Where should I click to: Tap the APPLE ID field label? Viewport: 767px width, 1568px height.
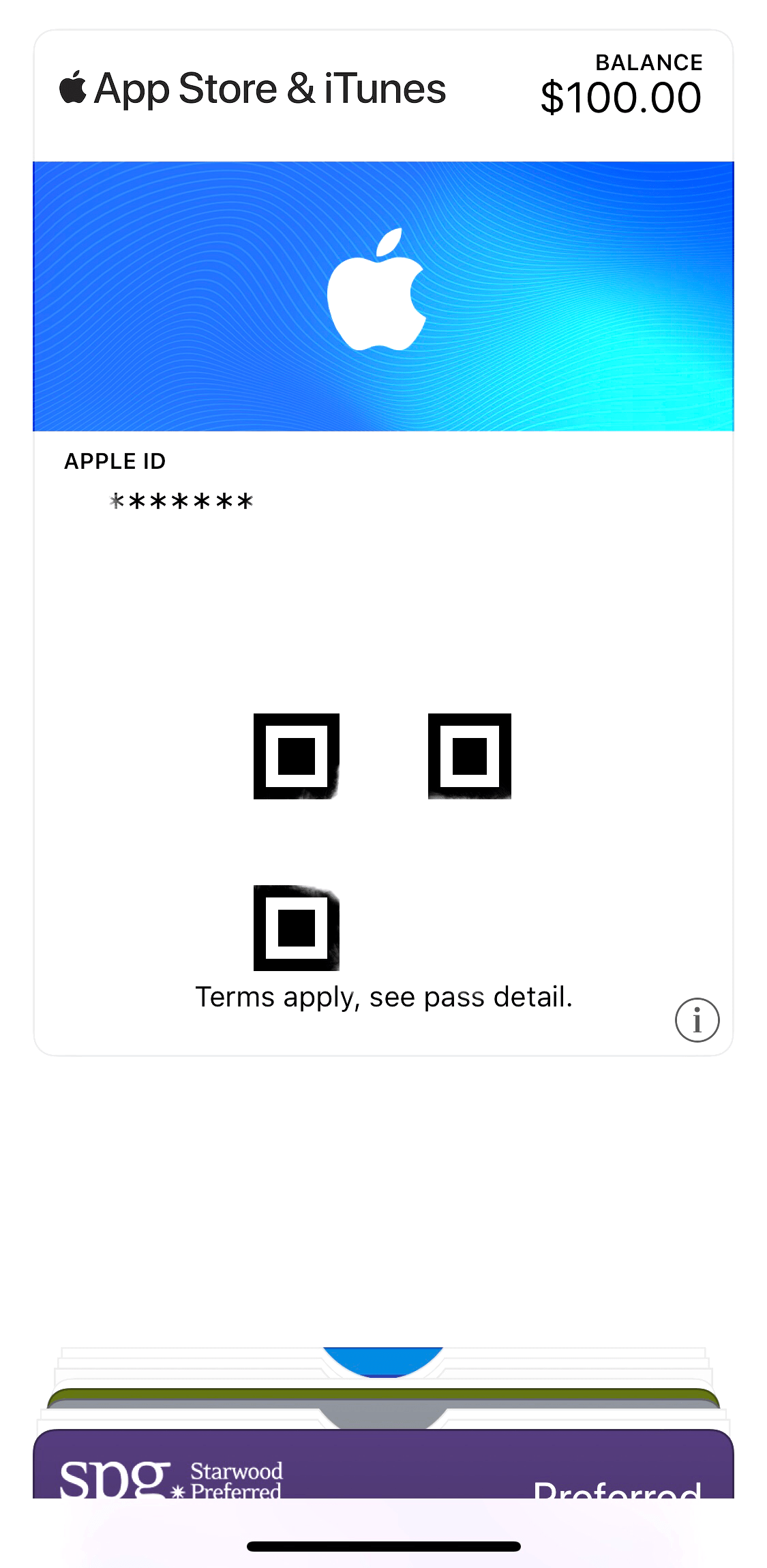pyautogui.click(x=115, y=461)
